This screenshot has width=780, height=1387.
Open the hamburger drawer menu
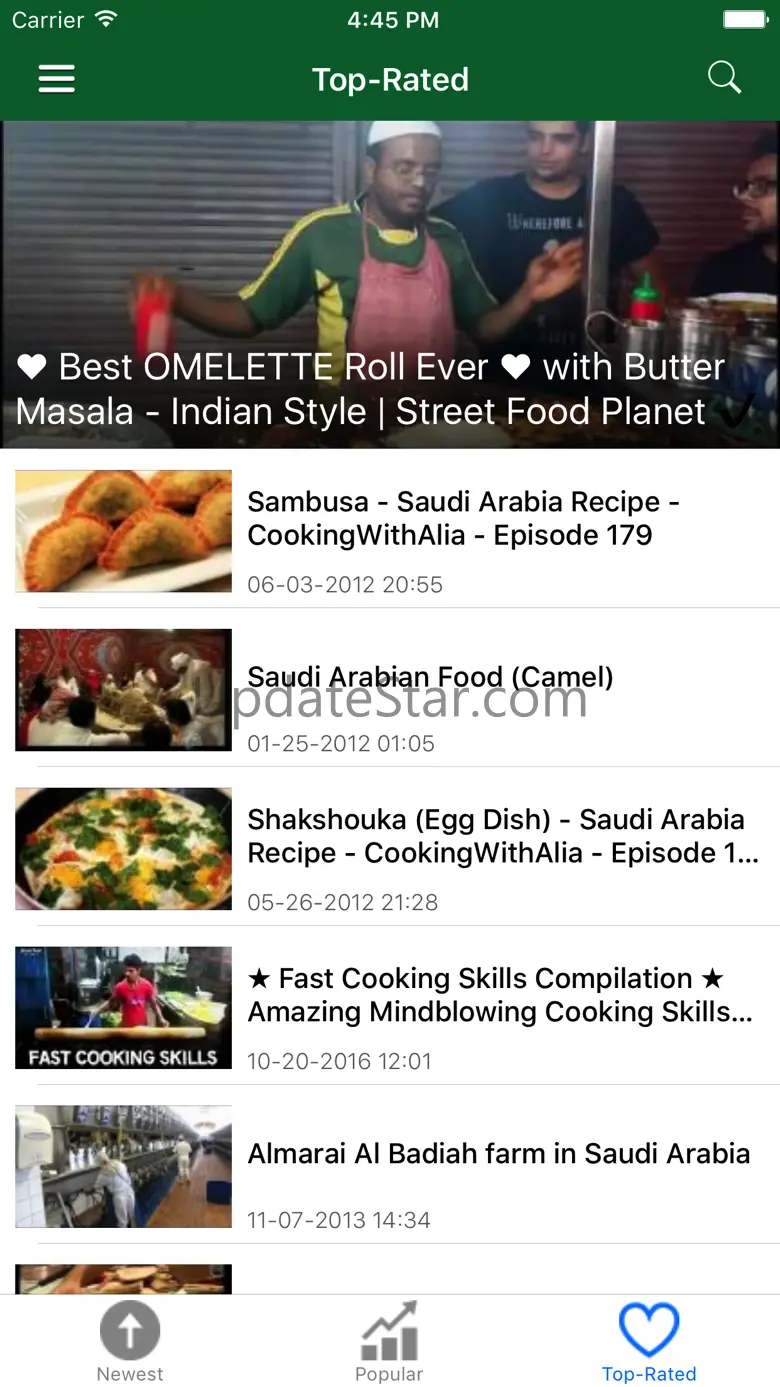[x=57, y=79]
